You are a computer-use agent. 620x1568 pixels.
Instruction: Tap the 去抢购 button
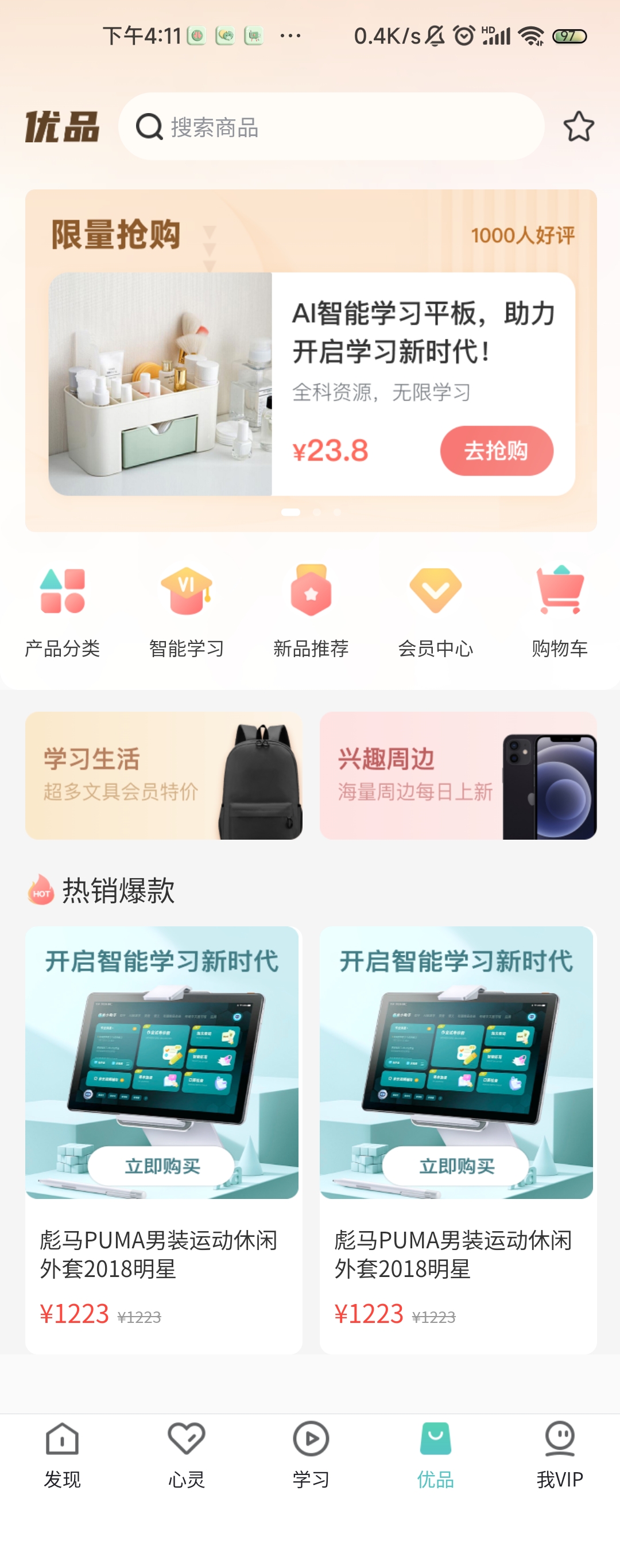click(x=496, y=451)
